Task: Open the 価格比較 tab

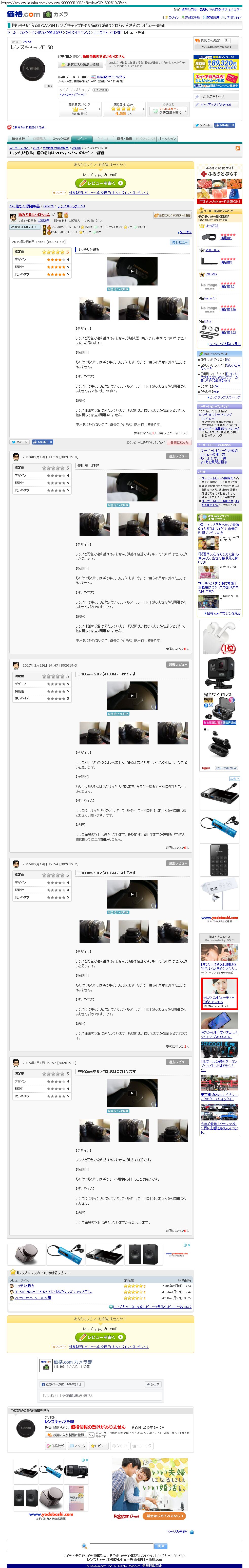Action: (x=18, y=138)
